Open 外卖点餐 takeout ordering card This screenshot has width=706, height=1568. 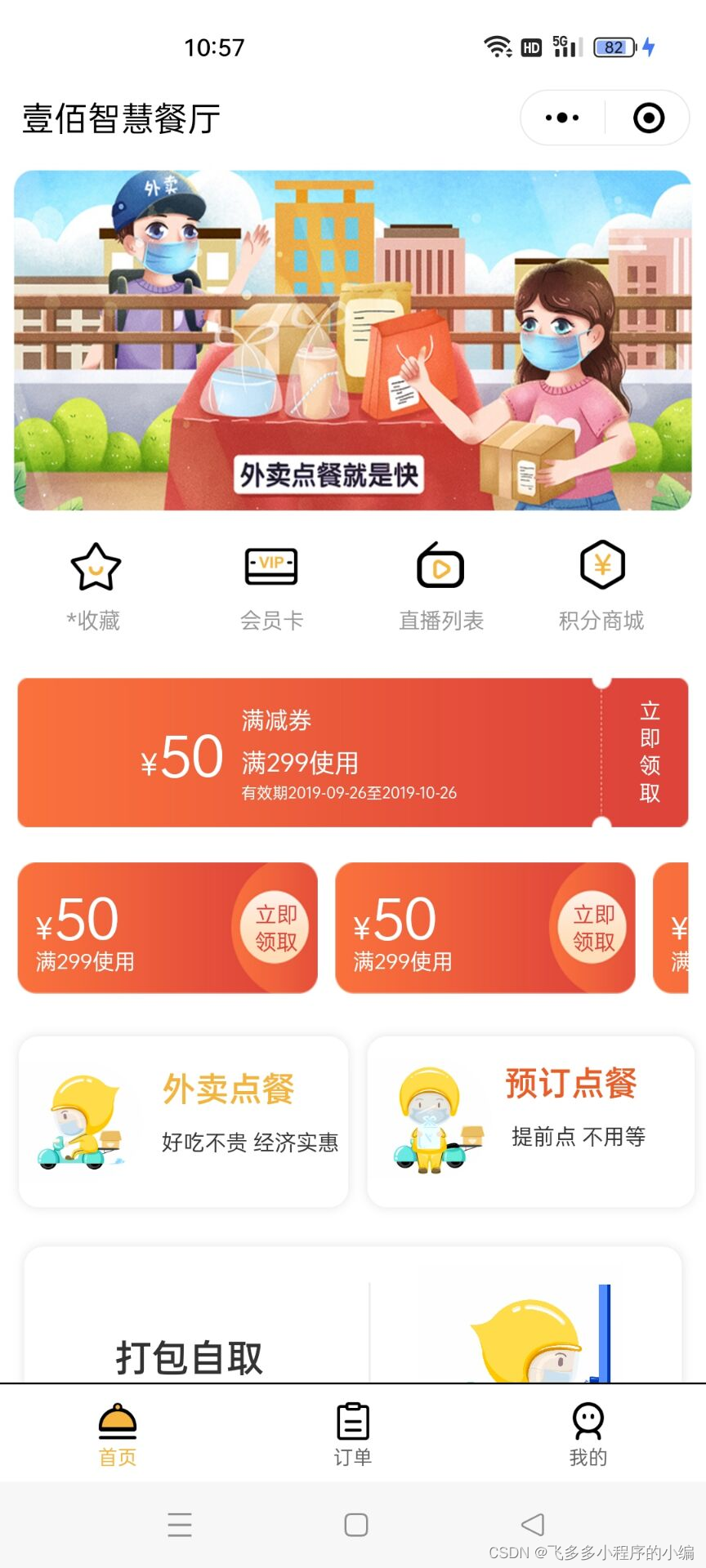(x=184, y=1121)
